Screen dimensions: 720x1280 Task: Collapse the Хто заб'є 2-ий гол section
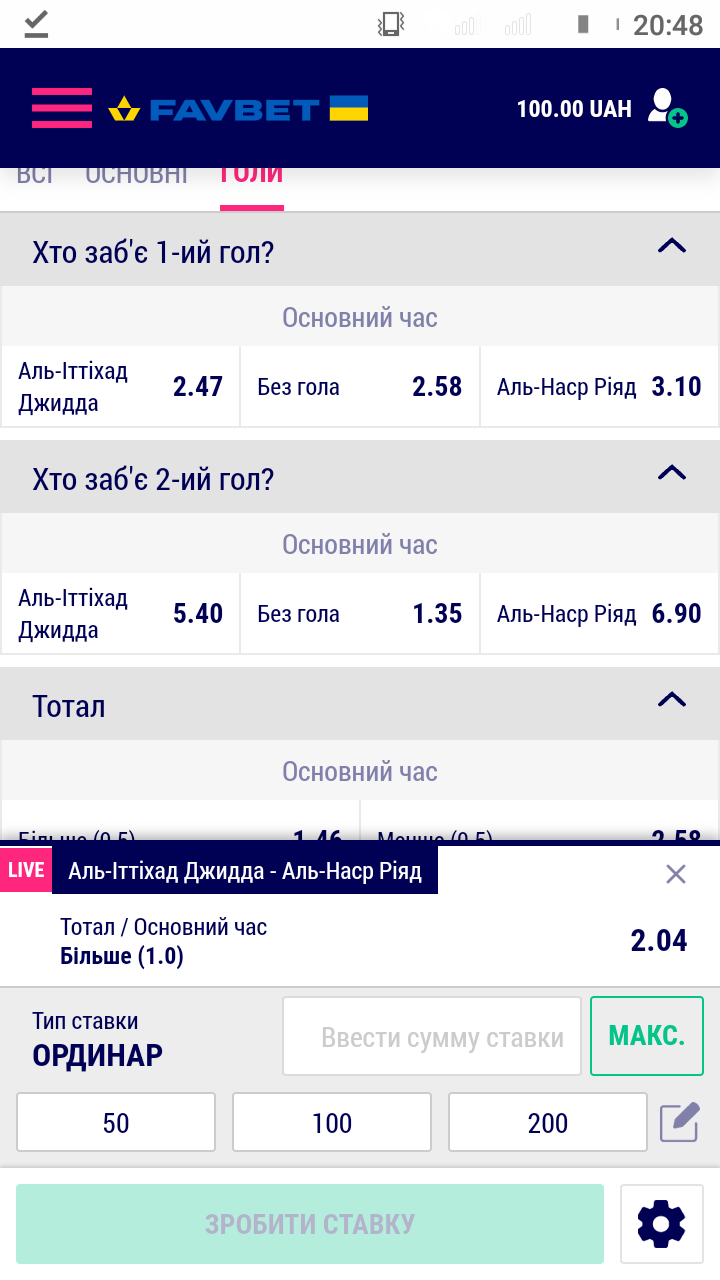671,473
